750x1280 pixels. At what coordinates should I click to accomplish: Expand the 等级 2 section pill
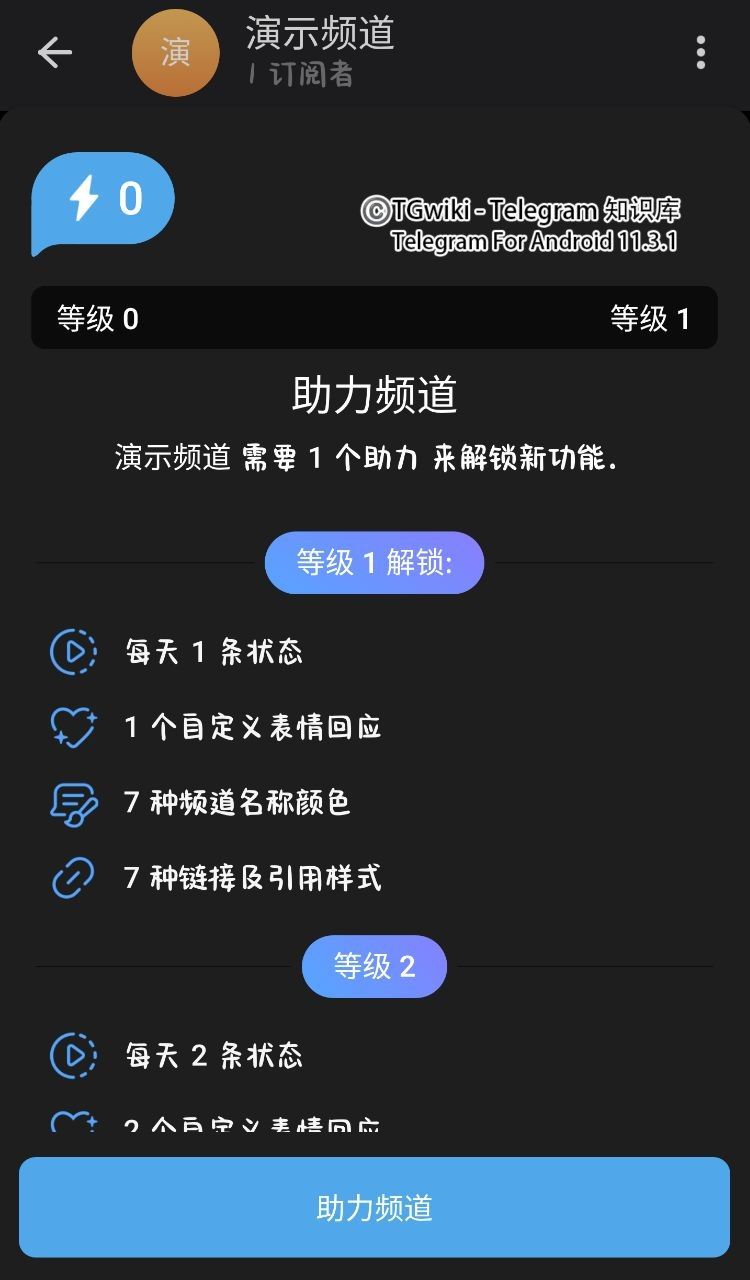point(374,965)
